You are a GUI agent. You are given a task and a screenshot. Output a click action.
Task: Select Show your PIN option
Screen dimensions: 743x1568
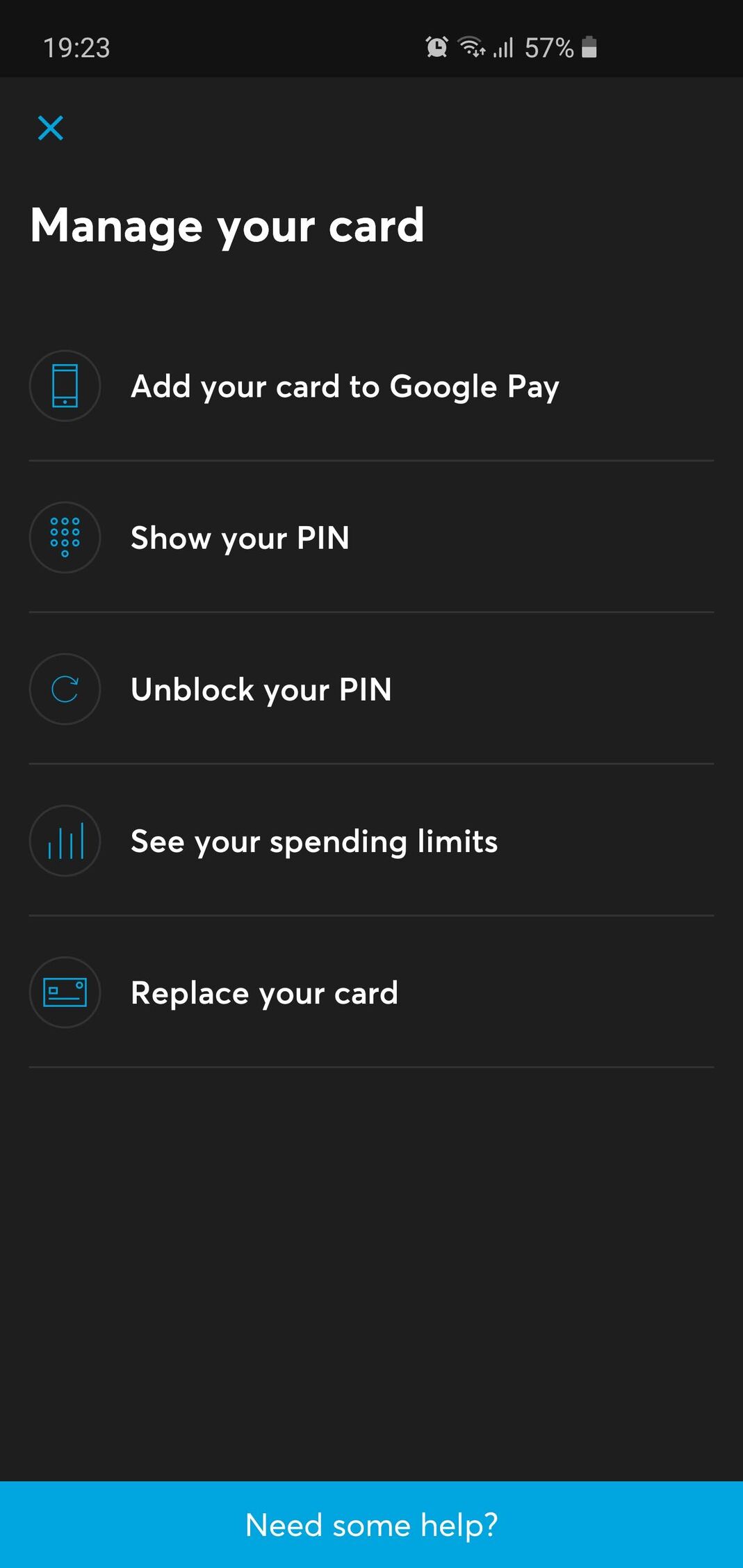(240, 538)
